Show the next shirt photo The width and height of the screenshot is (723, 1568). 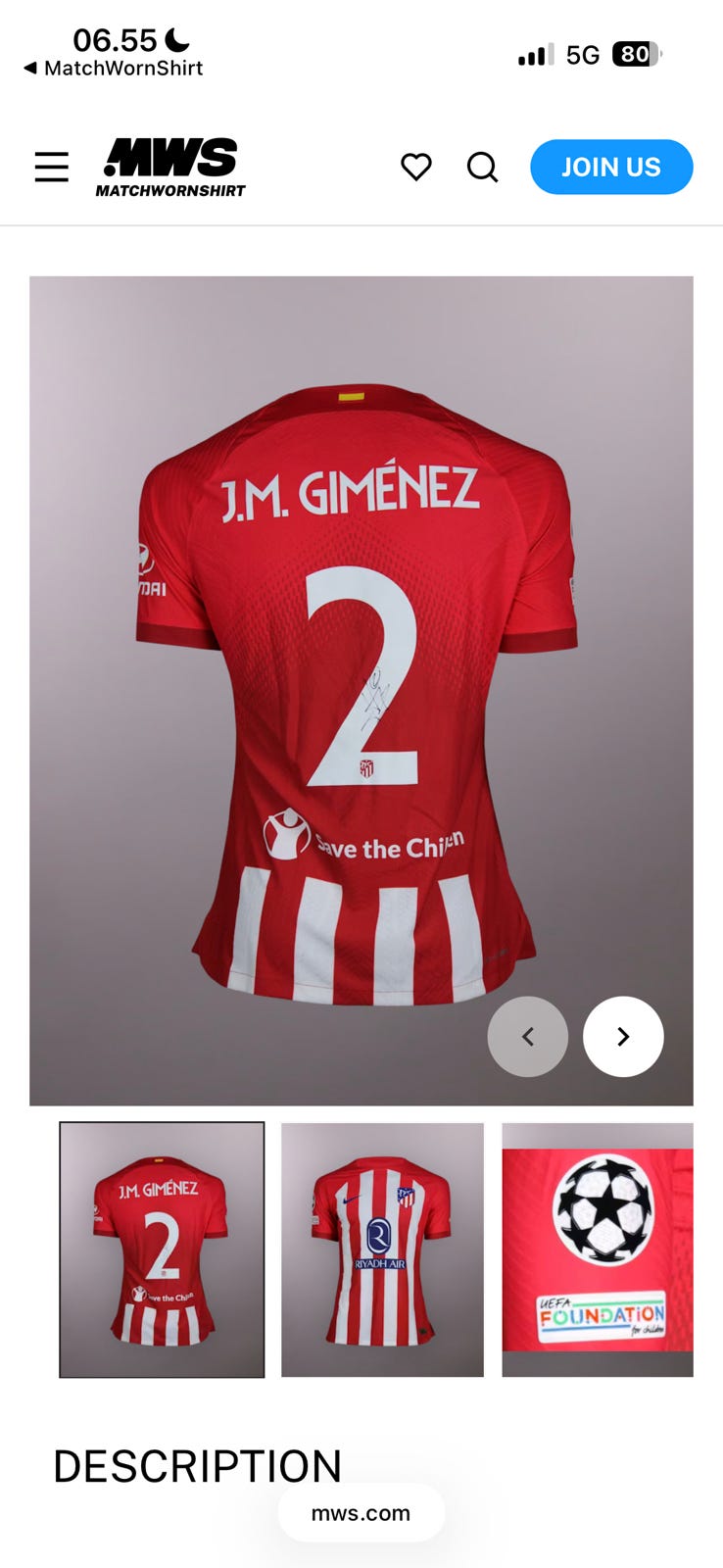point(623,1037)
